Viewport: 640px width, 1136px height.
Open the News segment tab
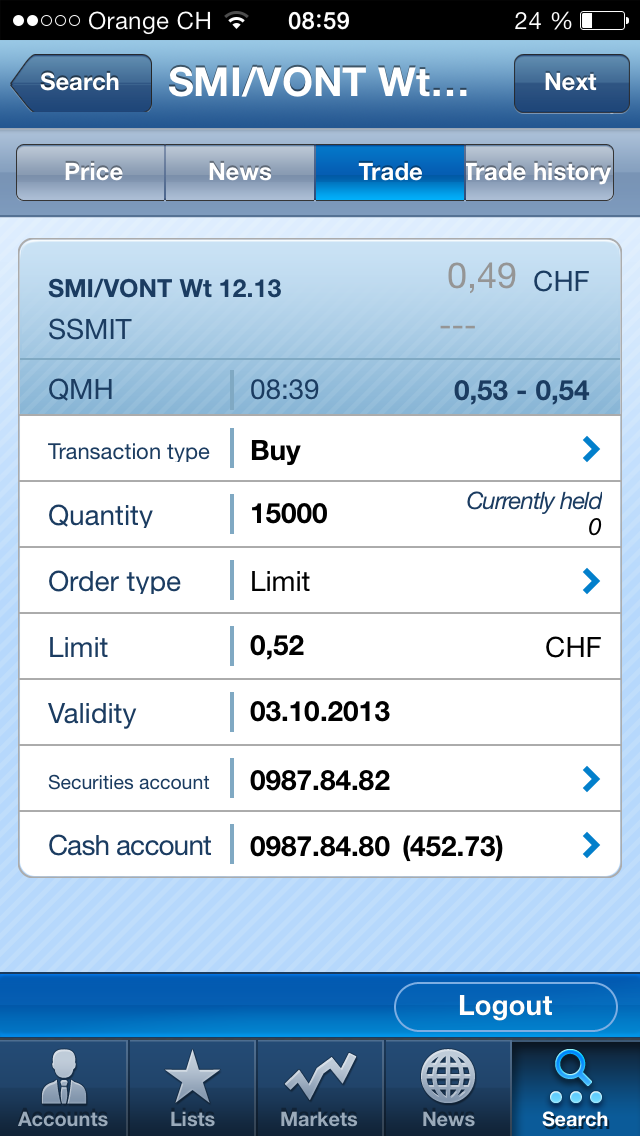pyautogui.click(x=240, y=172)
